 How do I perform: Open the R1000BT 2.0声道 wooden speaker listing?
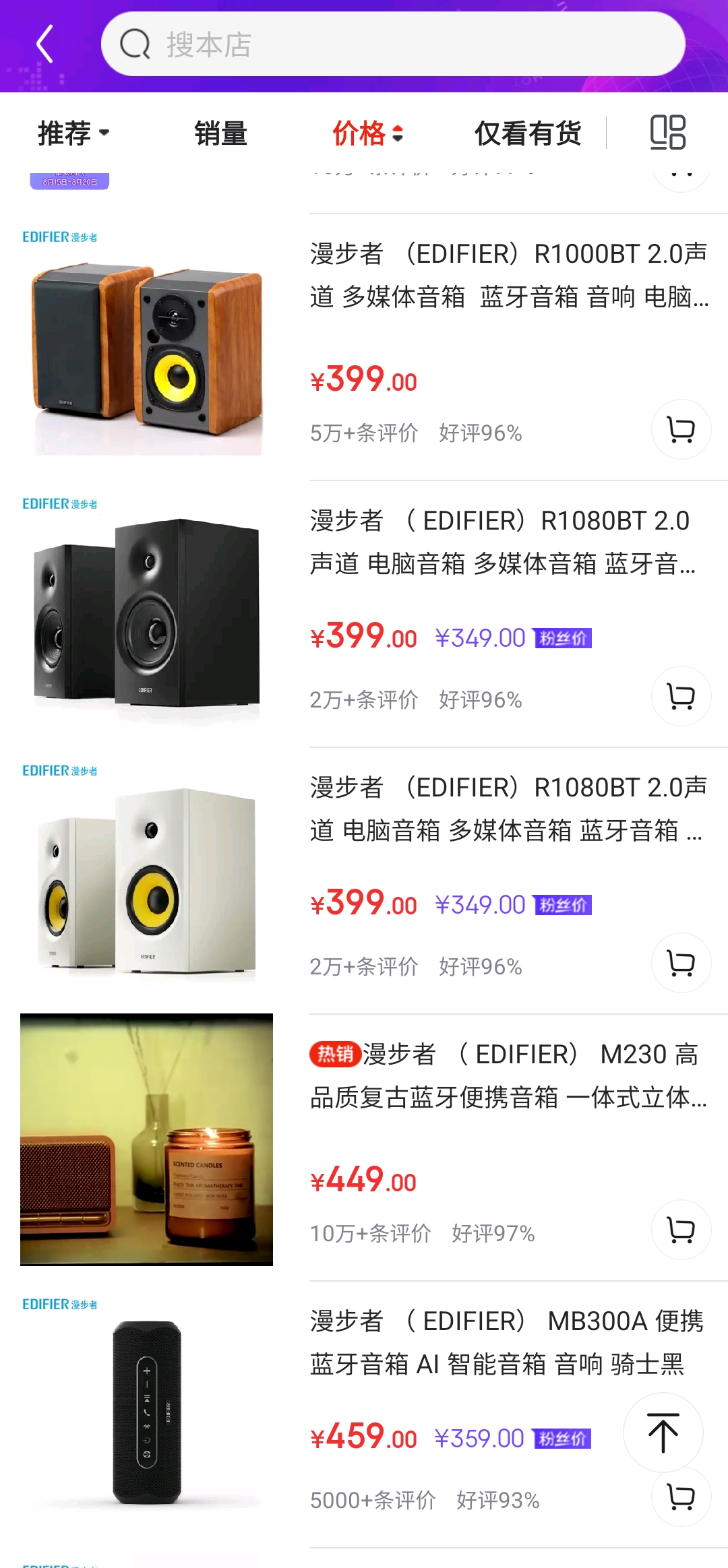coord(508,275)
